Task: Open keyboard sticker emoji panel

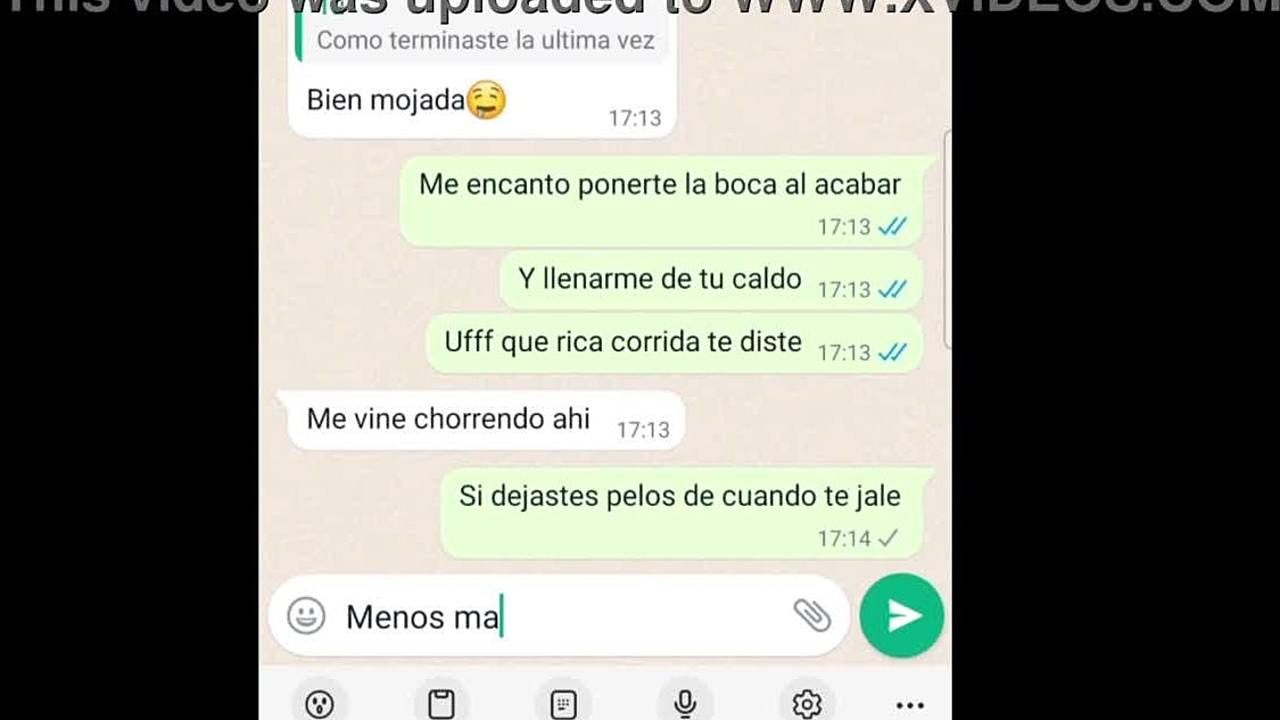Action: (x=319, y=704)
